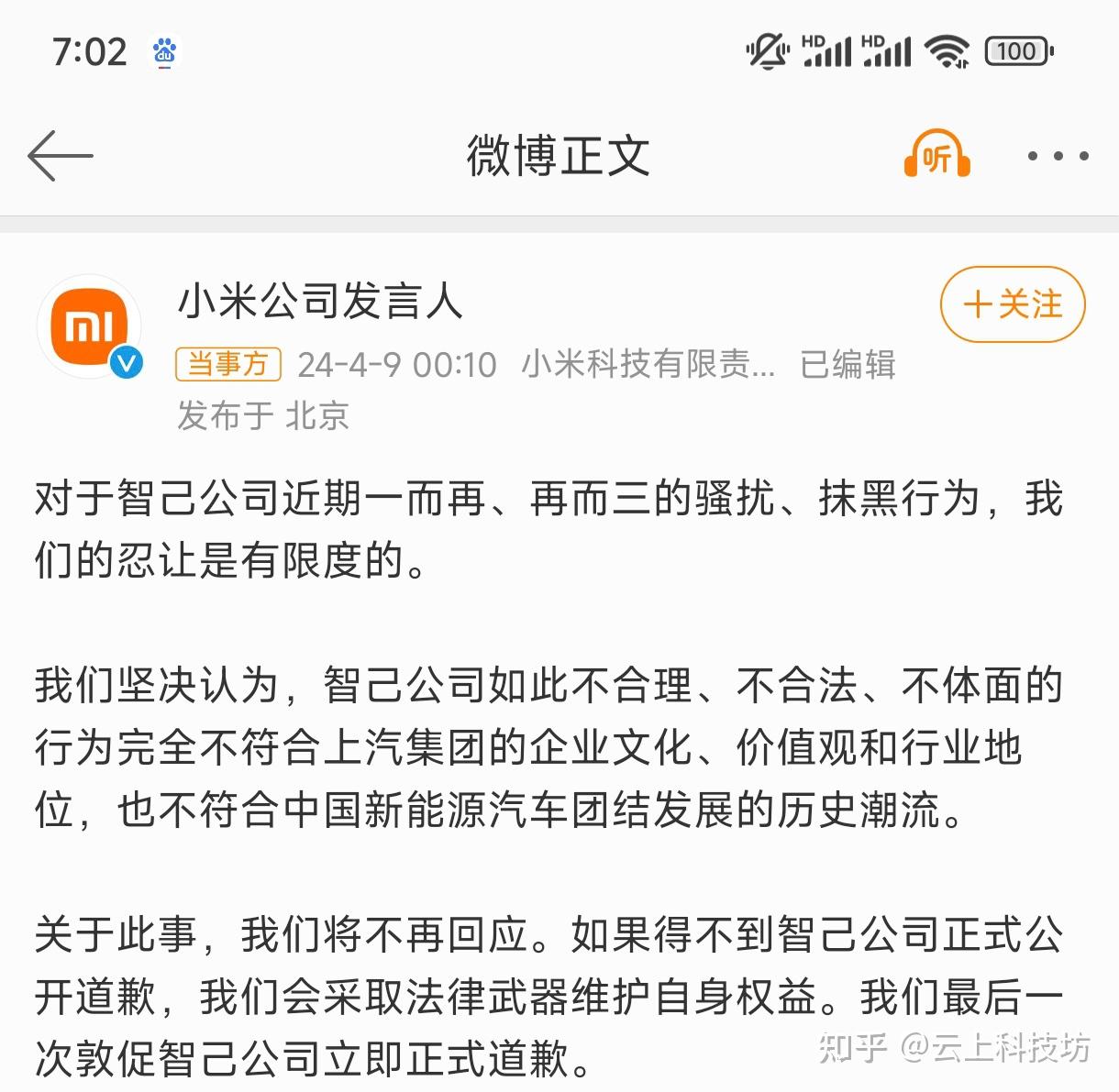The image size is (1119, 1092).
Task: Open the three-dot overflow menu
Action: 1058,157
